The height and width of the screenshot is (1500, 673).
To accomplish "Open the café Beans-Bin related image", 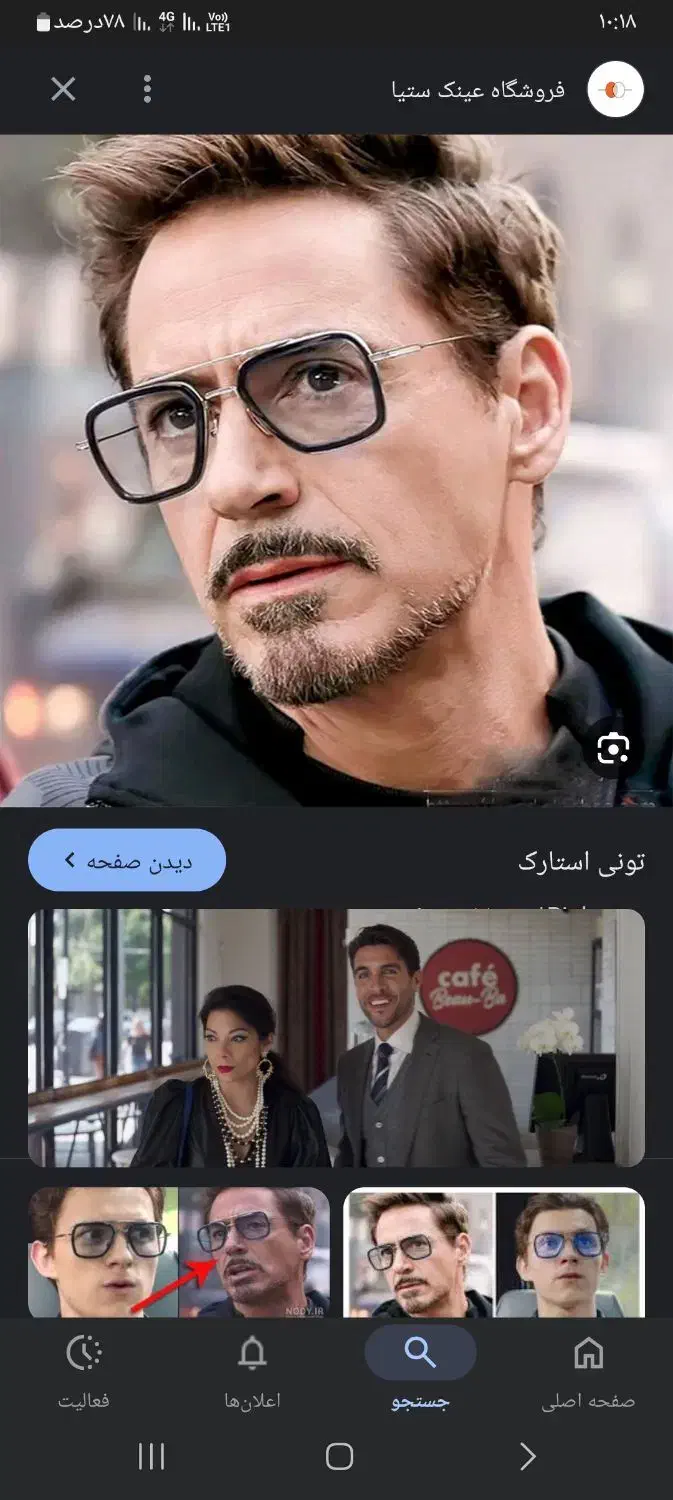I will [336, 1037].
